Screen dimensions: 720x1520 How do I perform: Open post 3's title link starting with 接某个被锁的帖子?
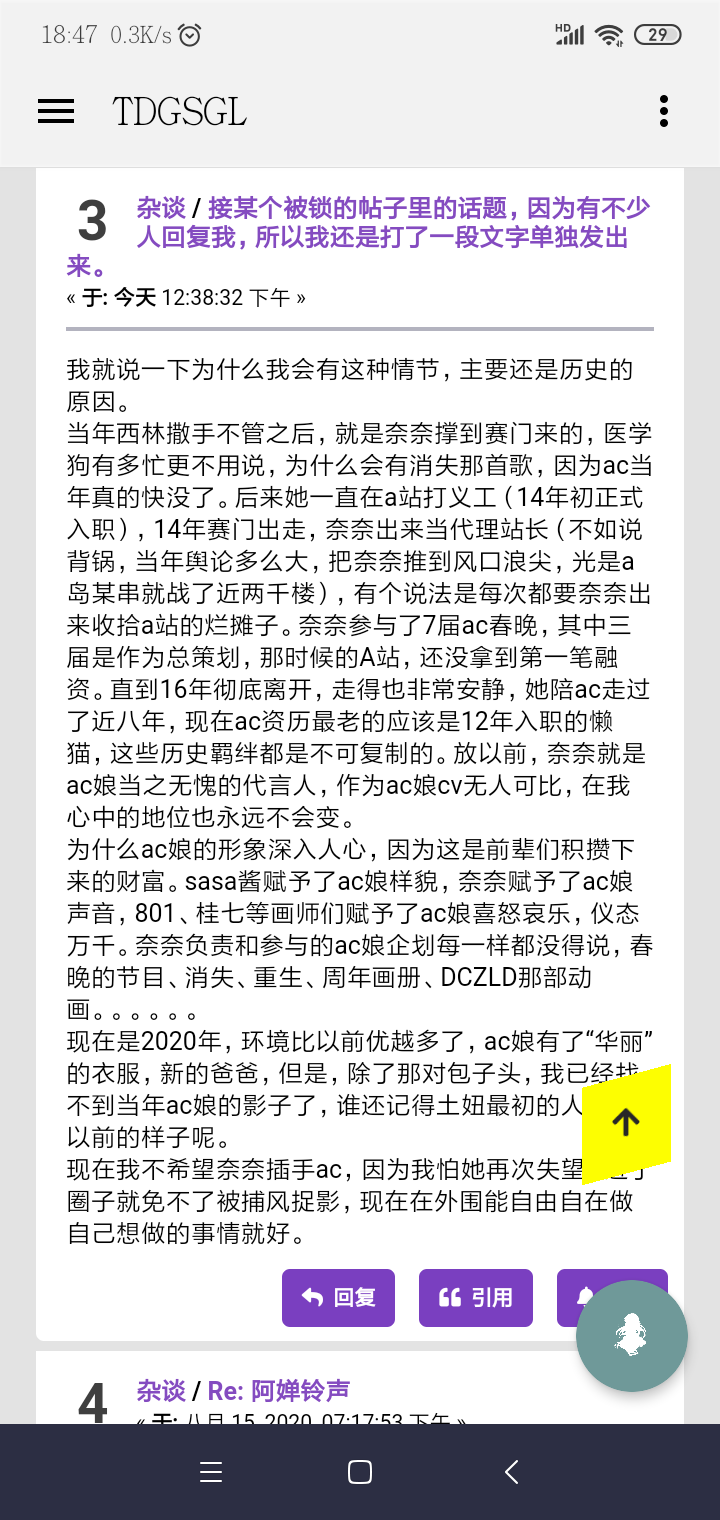tap(400, 224)
